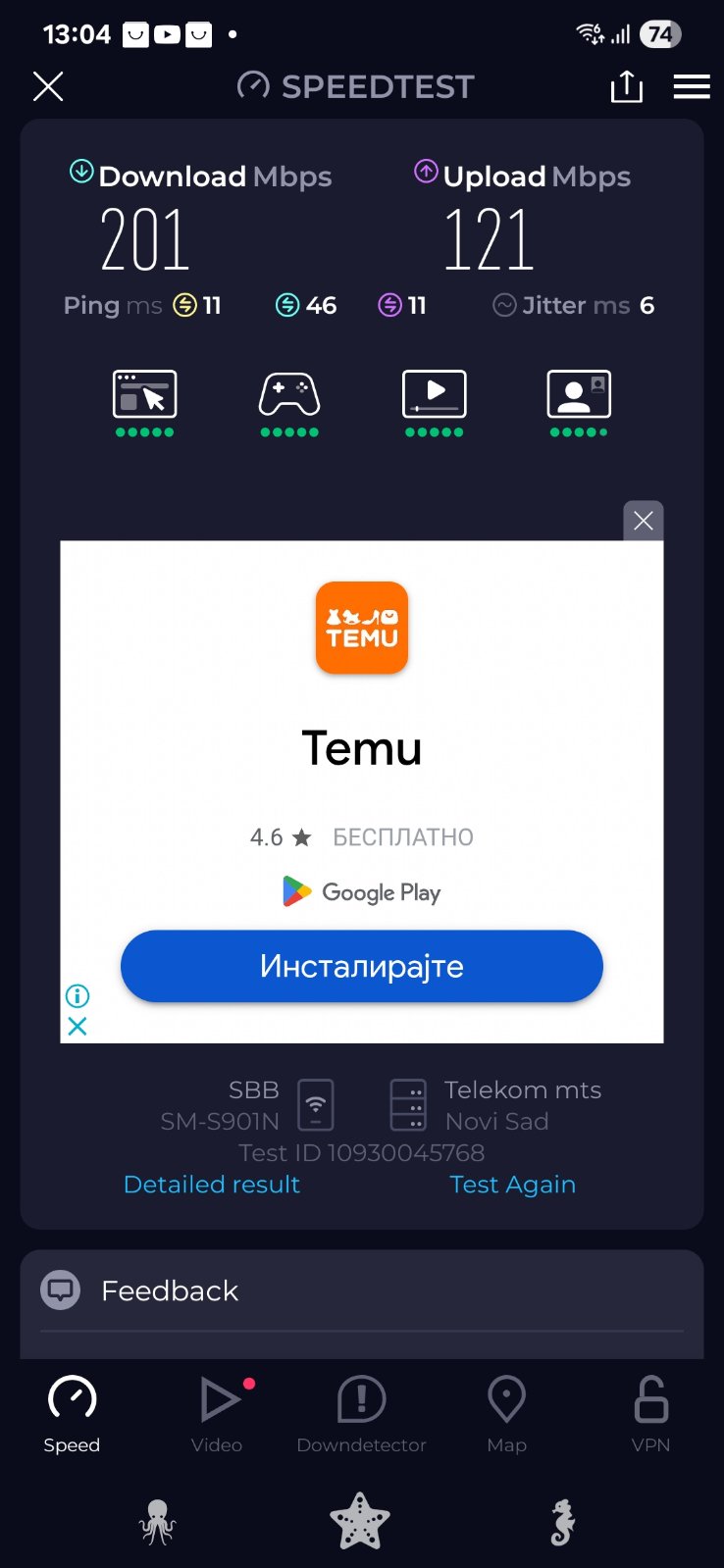Screen dimensions: 724x1568
Task: Switch to the VPN tab
Action: click(x=650, y=1413)
